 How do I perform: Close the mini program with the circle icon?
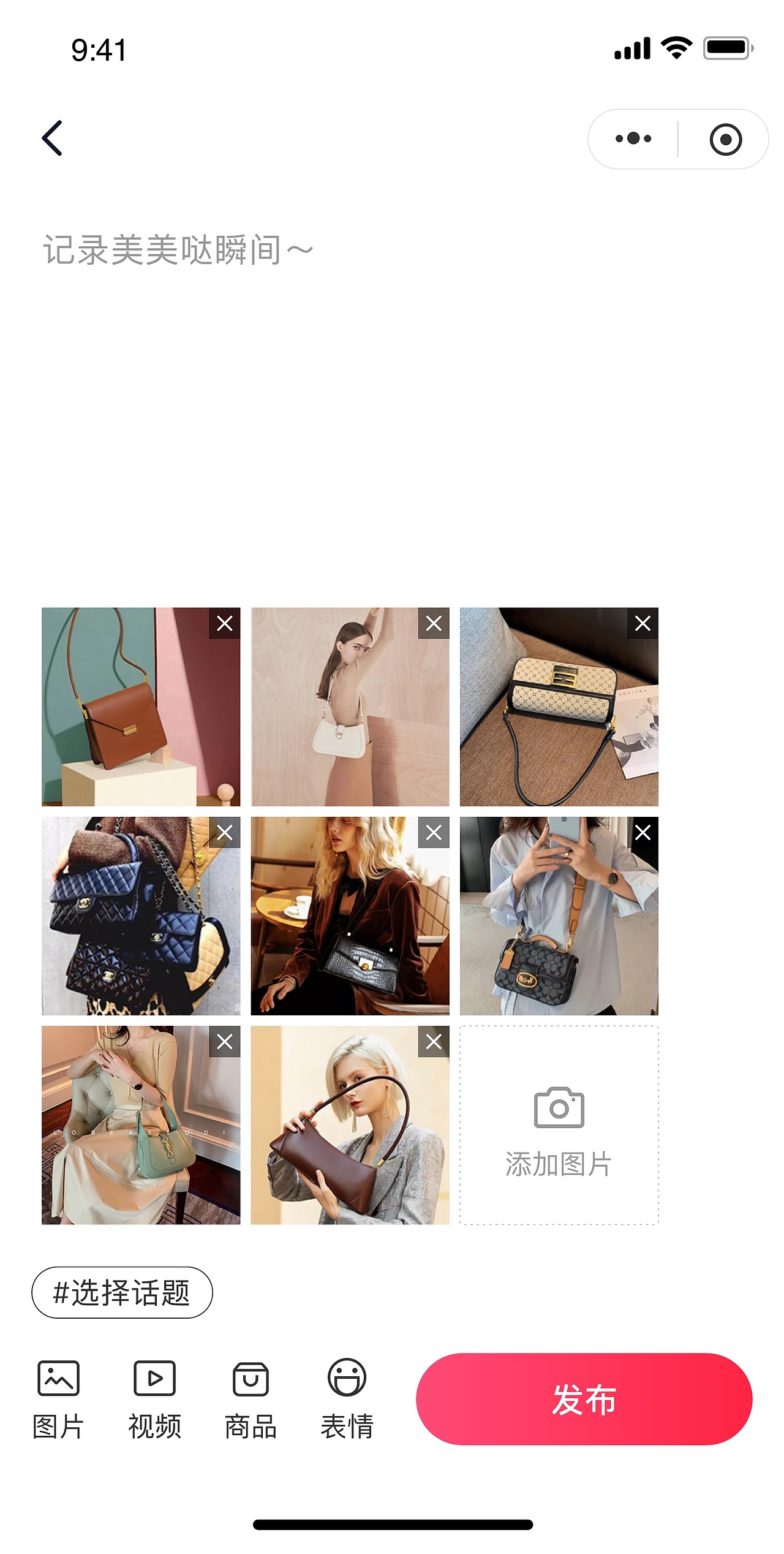pos(726,139)
